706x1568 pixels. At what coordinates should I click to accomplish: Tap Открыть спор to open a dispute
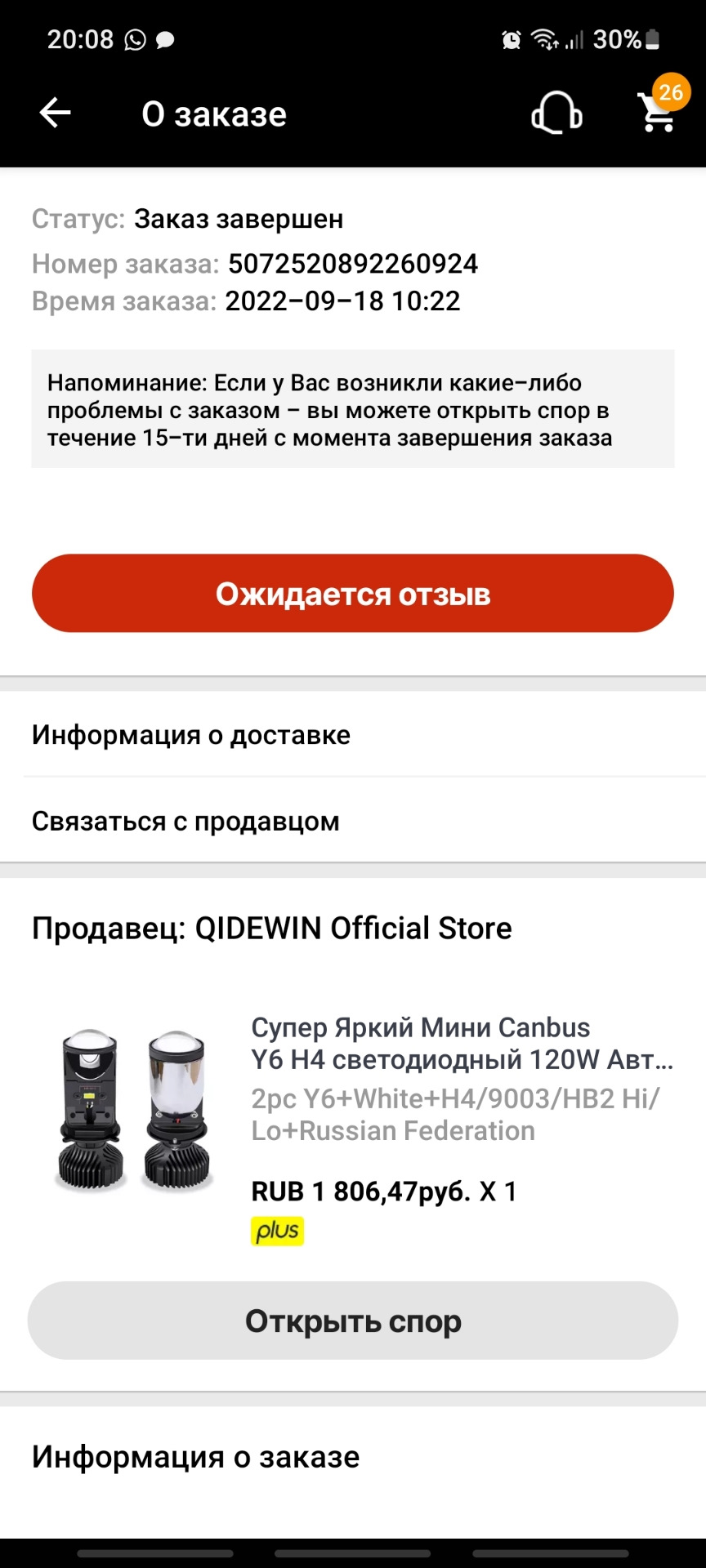click(353, 1321)
